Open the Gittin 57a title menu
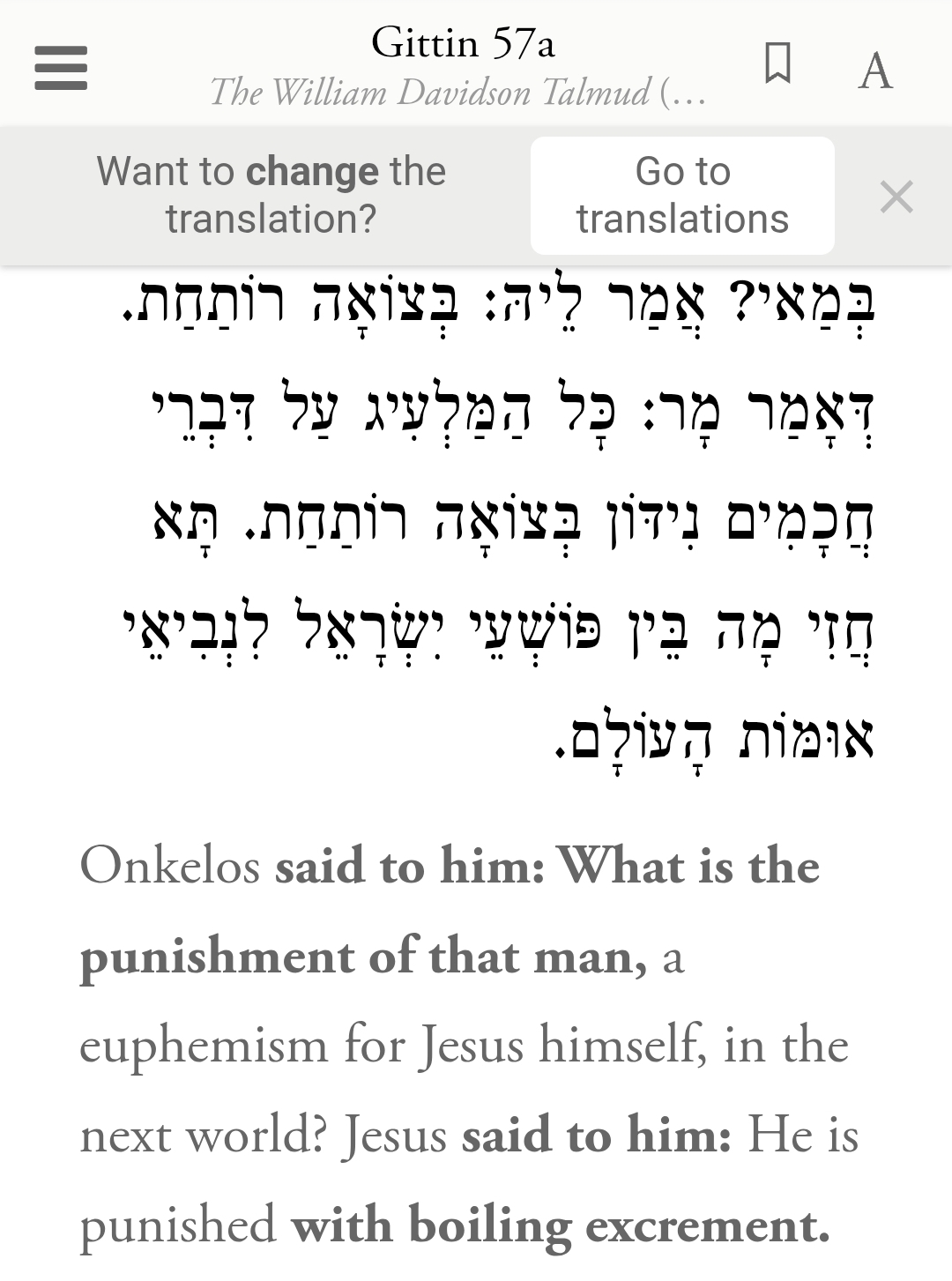The height and width of the screenshot is (1281, 952). point(463,44)
